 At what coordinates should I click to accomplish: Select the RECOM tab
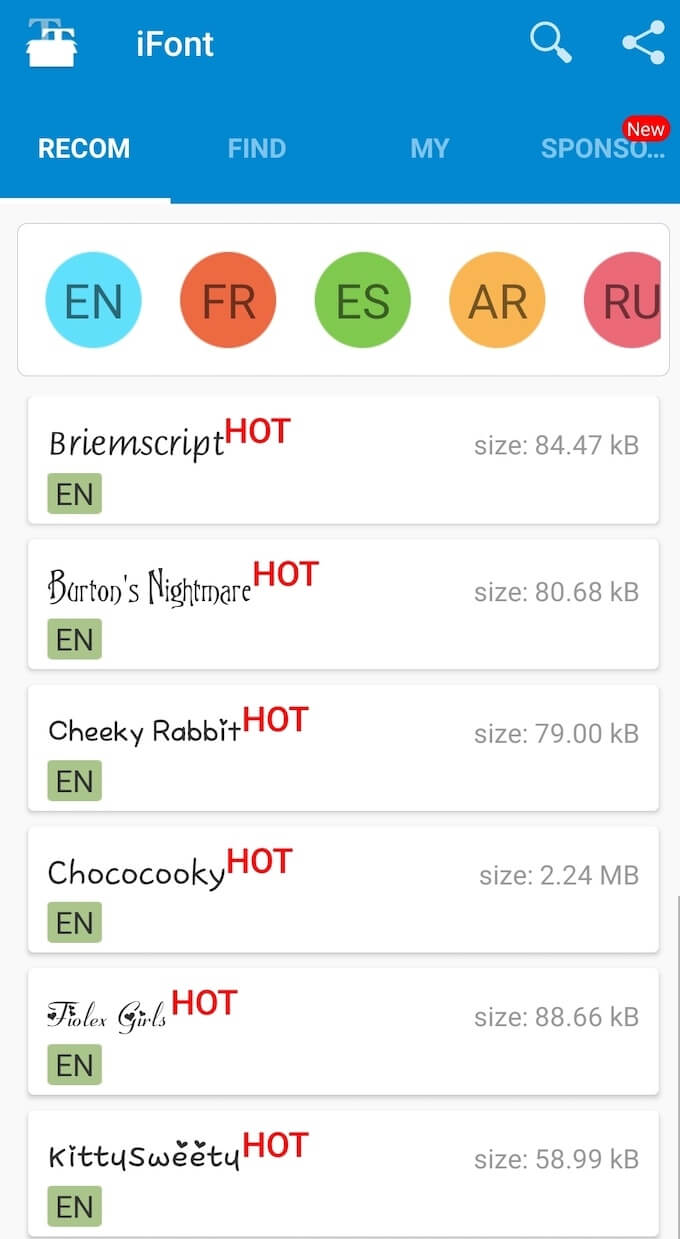click(x=84, y=149)
